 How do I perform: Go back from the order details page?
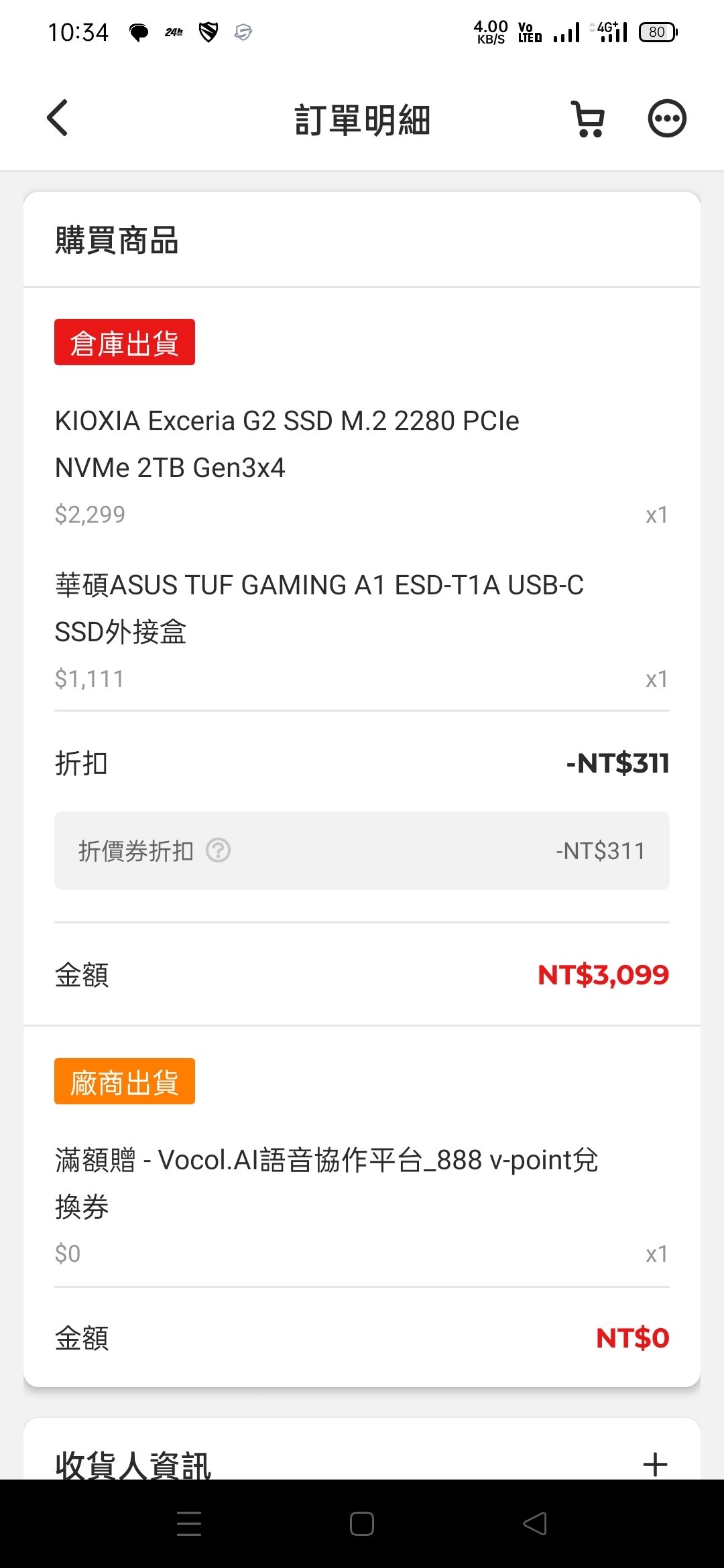tap(58, 119)
